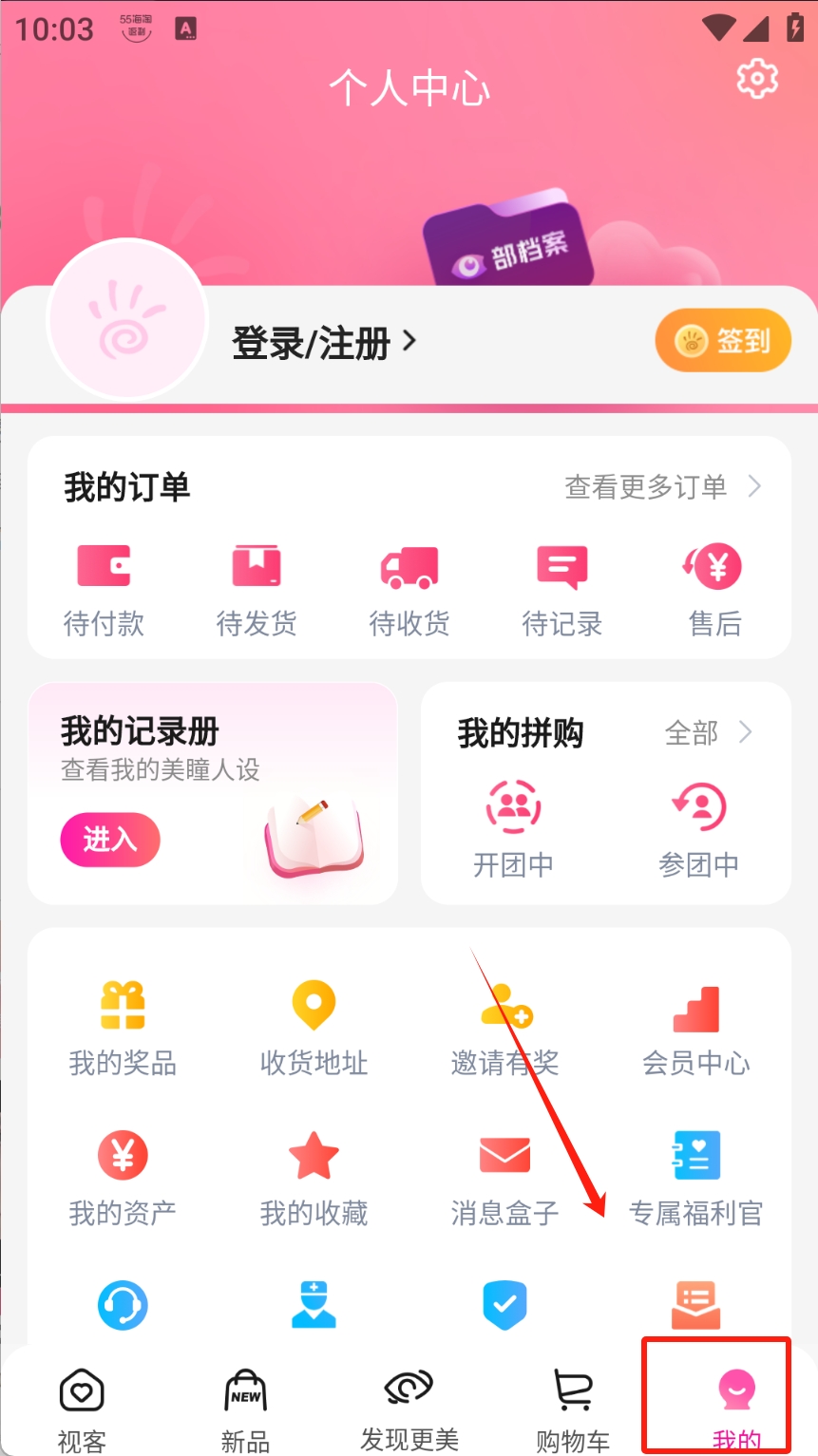
Task: Open 查看更多订单 to view all orders
Action: point(662,487)
